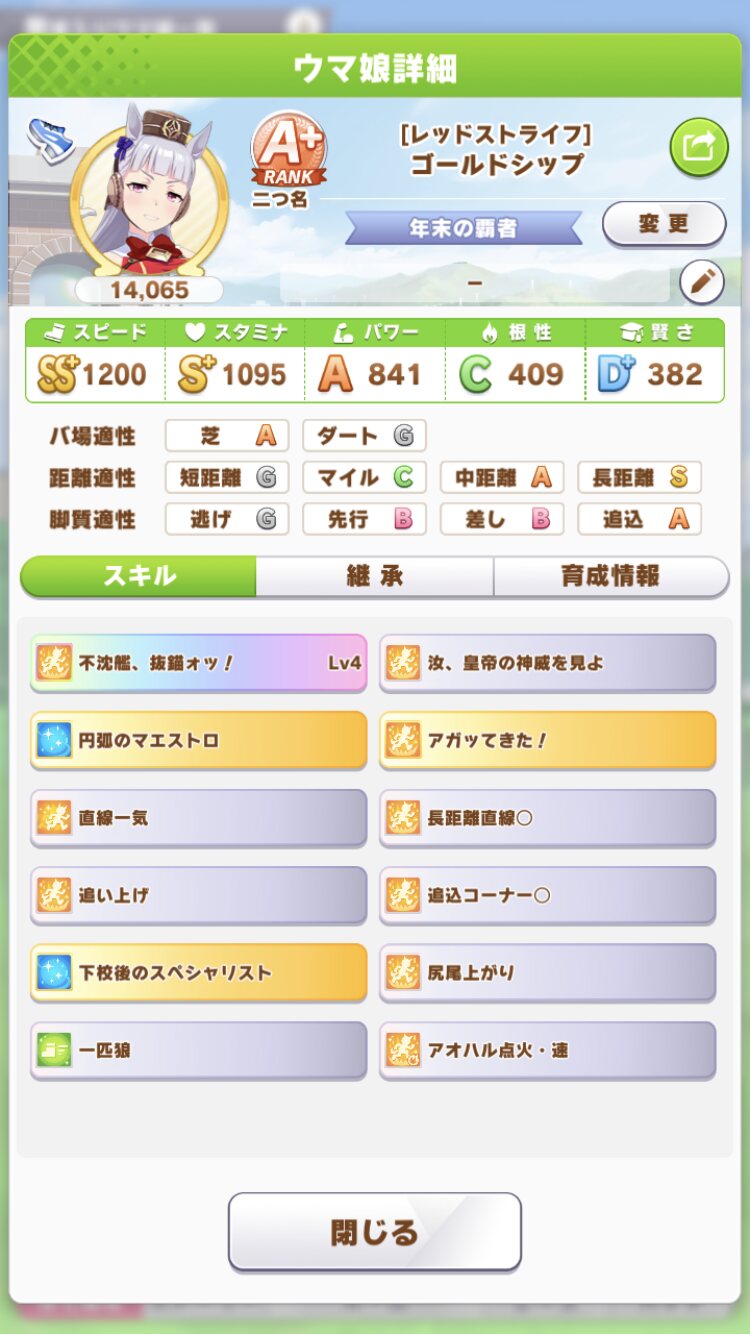Tap the 変更 button
The height and width of the screenshot is (1334, 750).
pyautogui.click(x=664, y=224)
